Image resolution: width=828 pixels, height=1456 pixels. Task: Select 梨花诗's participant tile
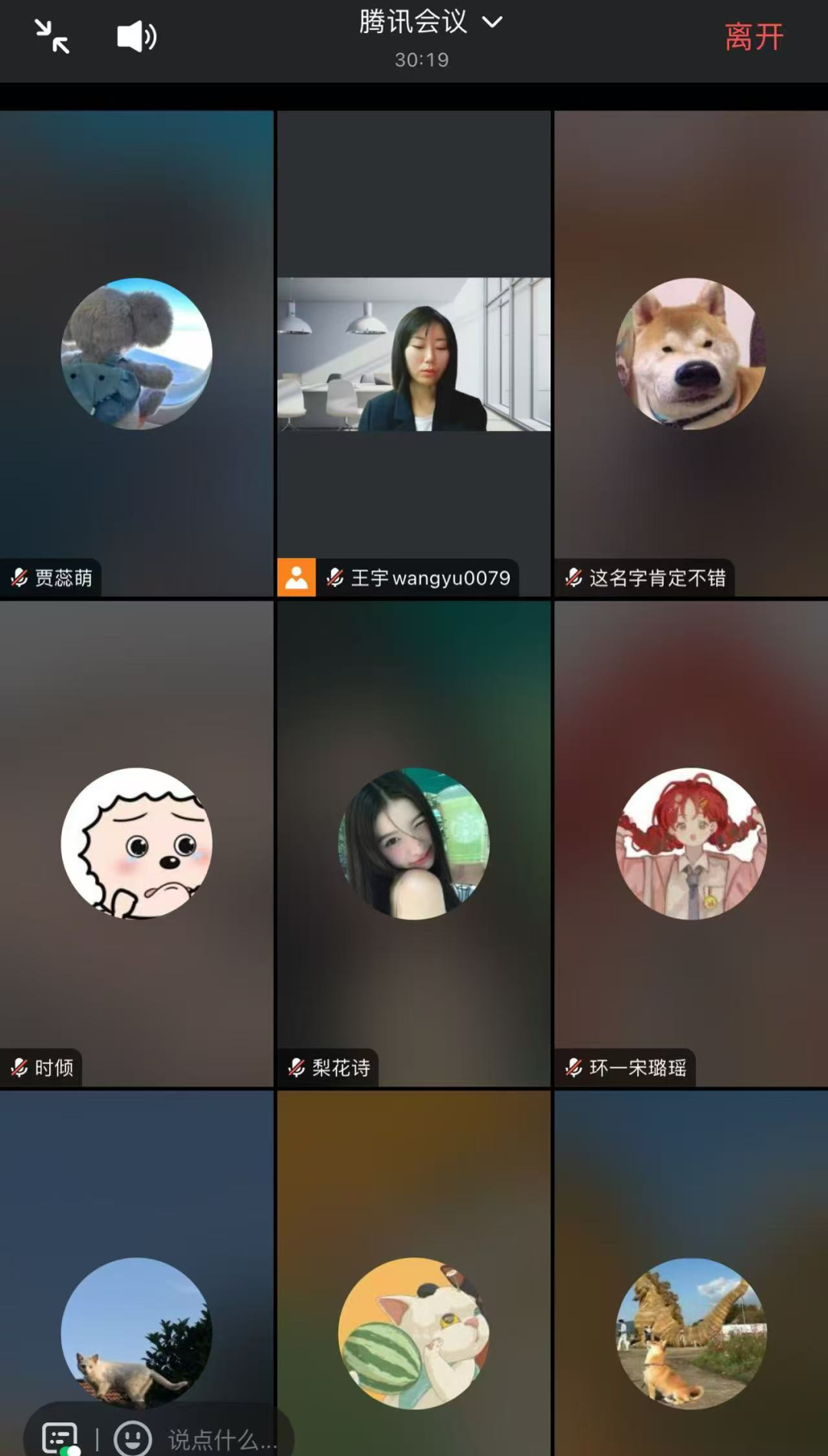click(x=414, y=843)
